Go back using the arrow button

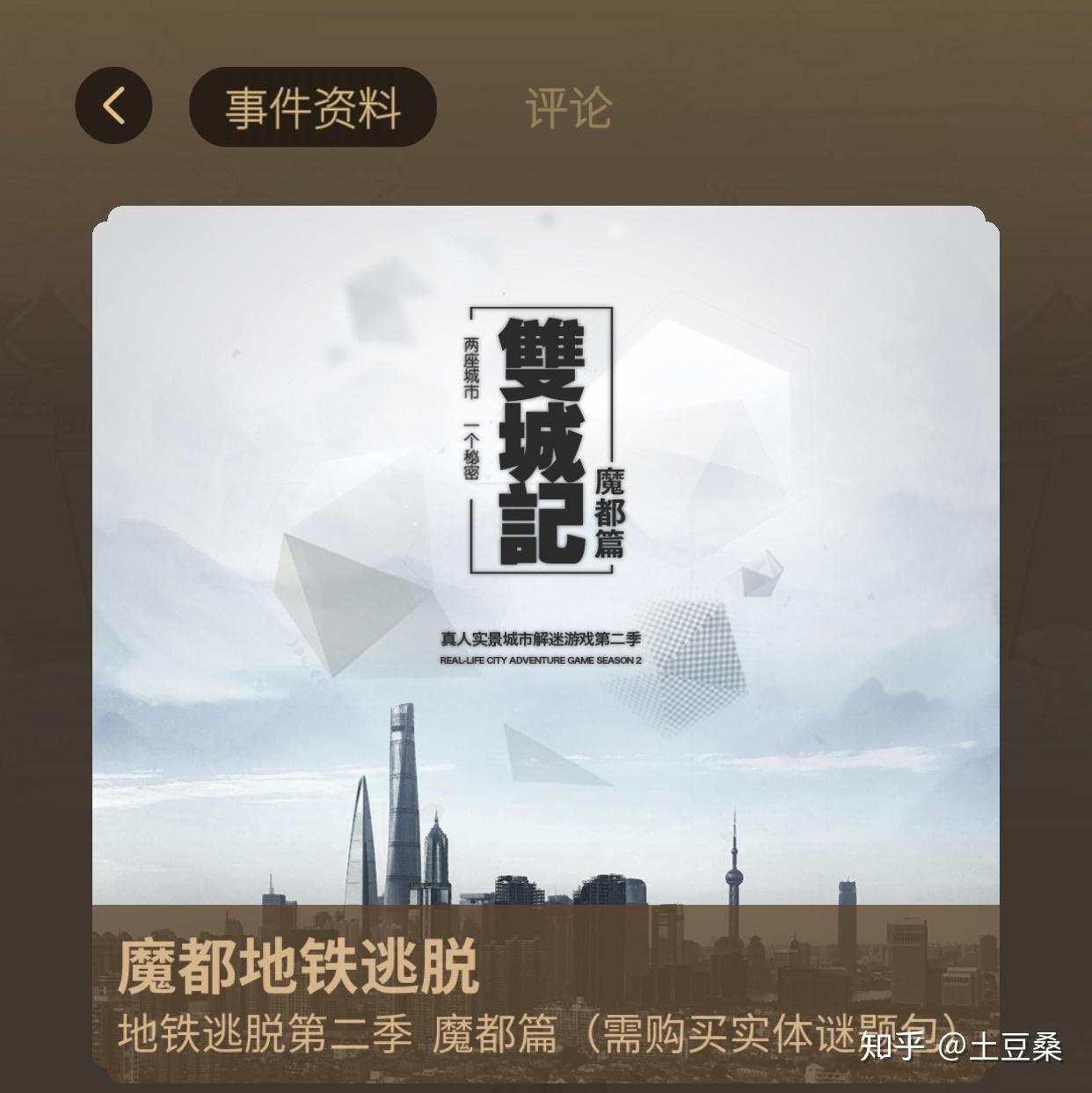point(113,106)
